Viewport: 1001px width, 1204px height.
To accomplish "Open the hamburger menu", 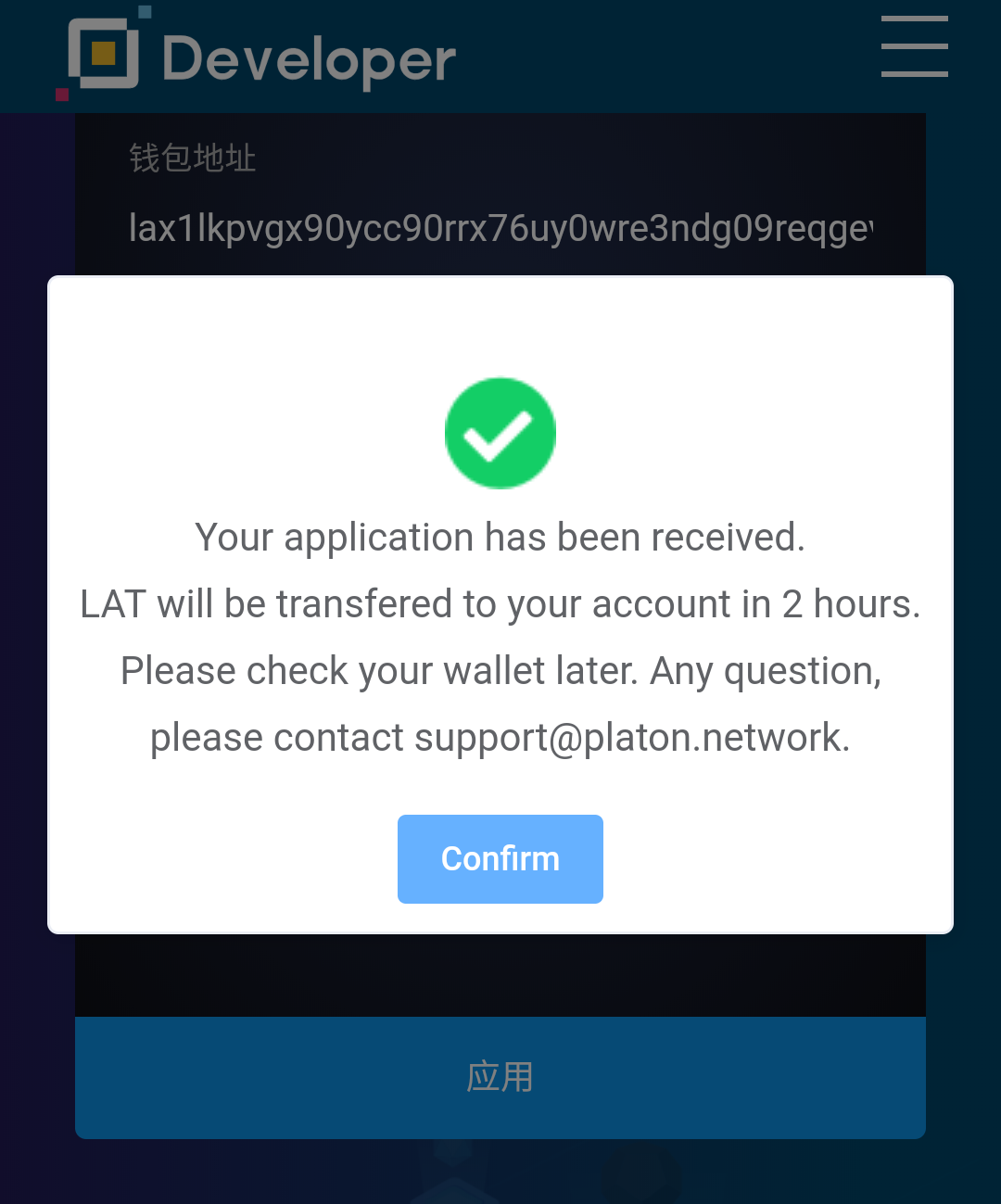I will coord(914,47).
